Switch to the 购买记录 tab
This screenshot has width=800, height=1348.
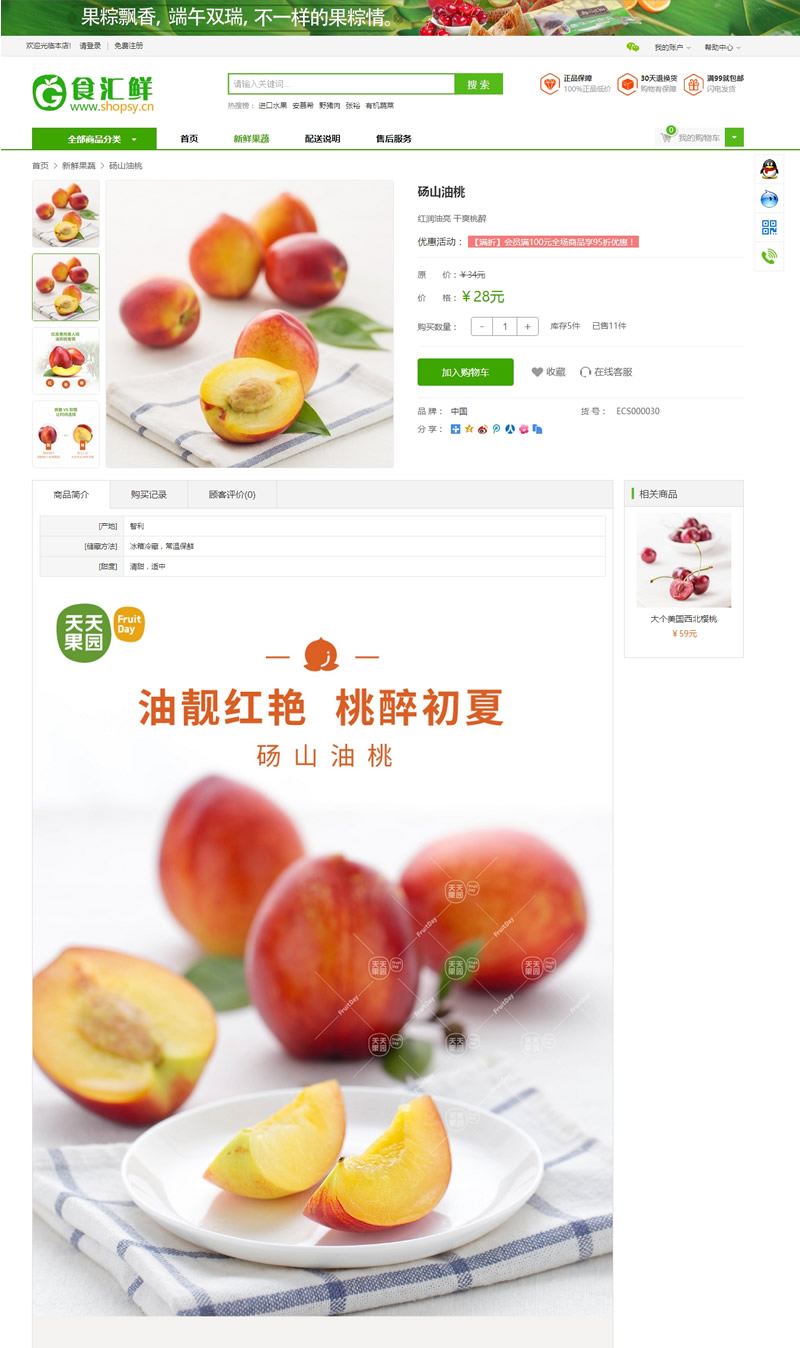(x=149, y=494)
